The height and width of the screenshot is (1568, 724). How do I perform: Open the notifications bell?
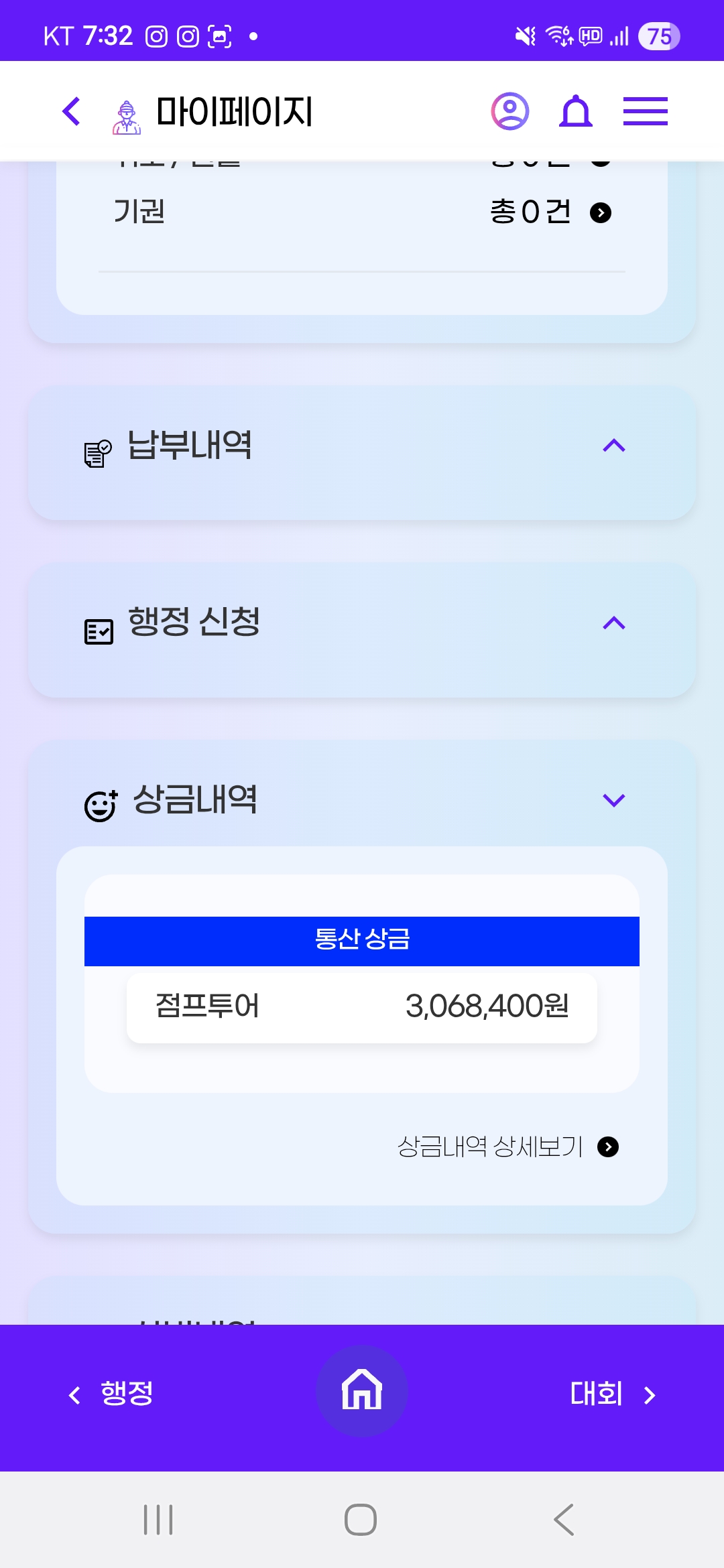click(x=576, y=111)
